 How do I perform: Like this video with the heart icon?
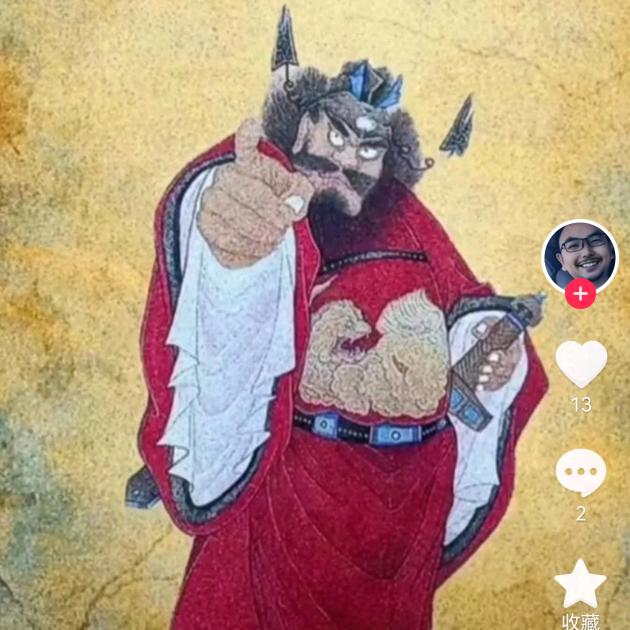point(581,364)
